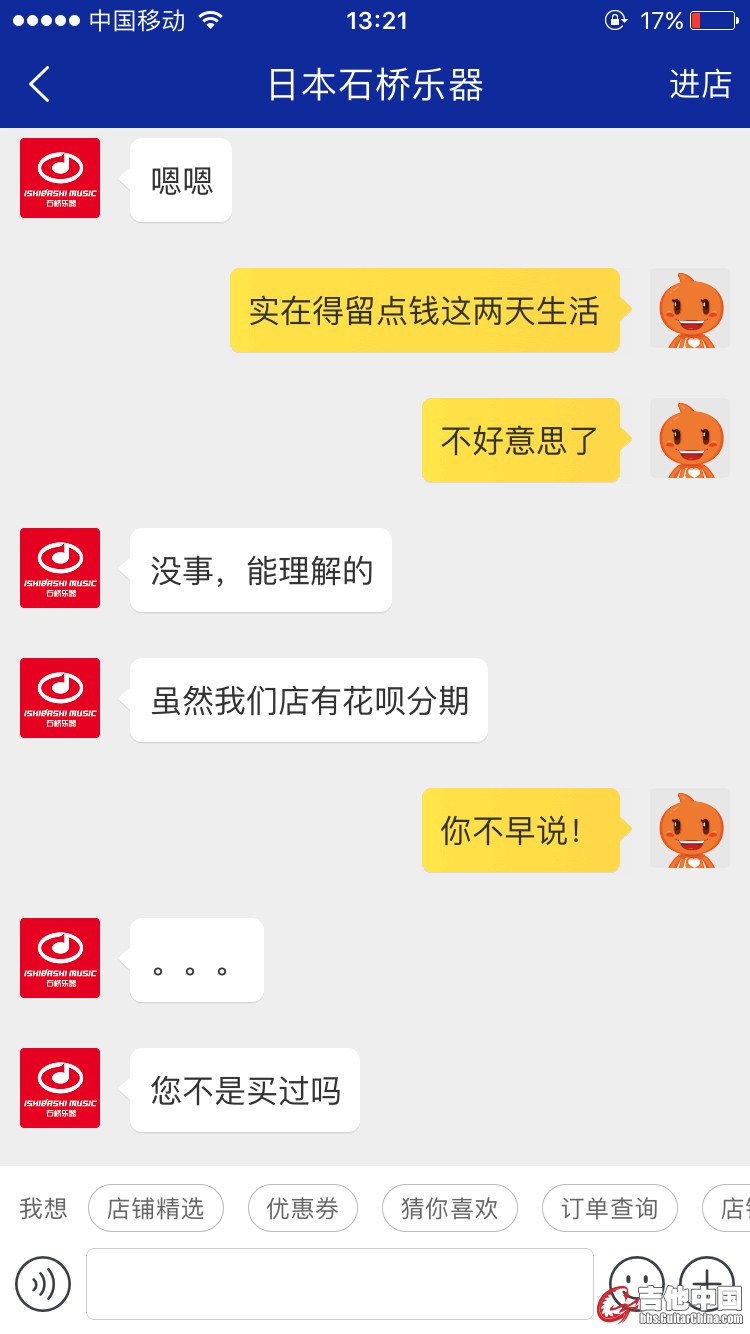Open the 订单查询 order lookup chip

(609, 1208)
